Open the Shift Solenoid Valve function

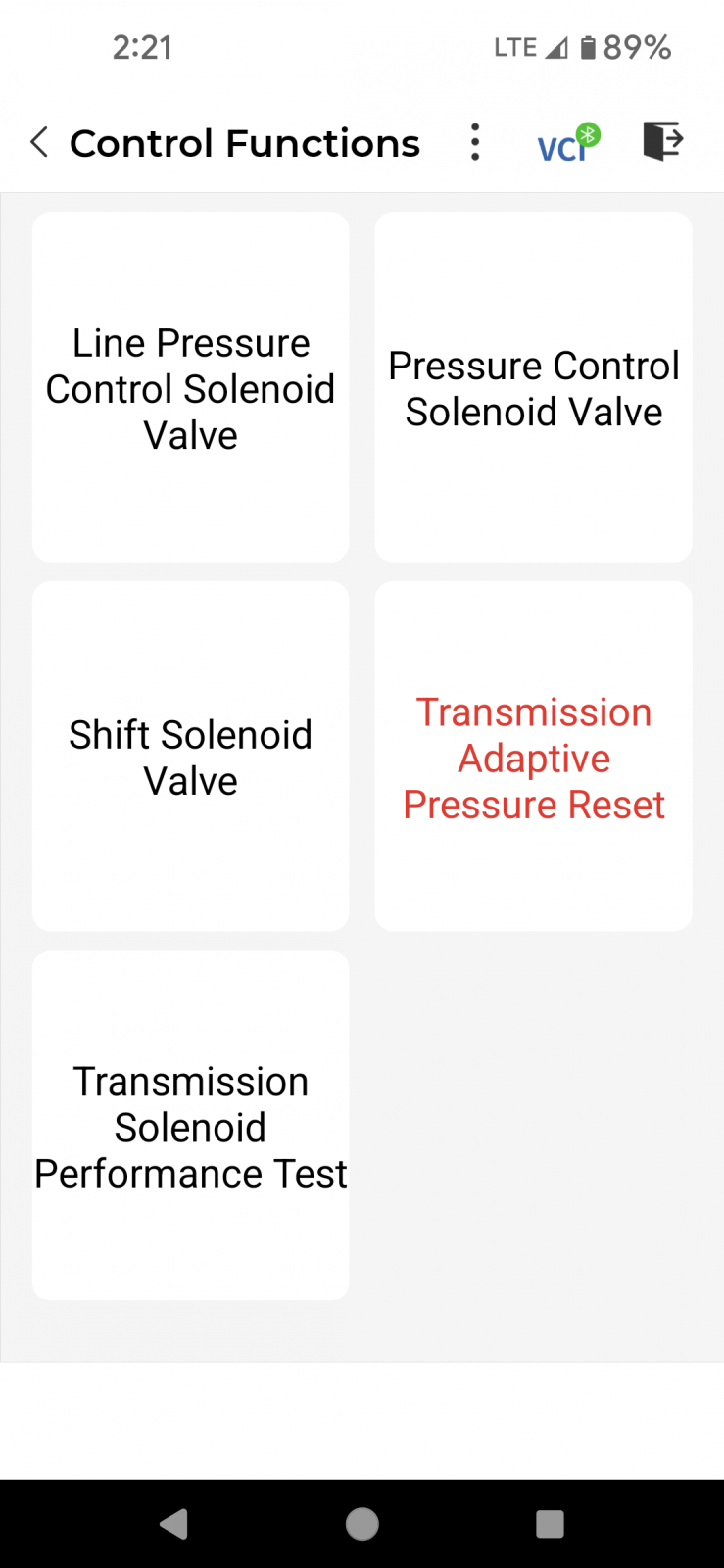[x=191, y=757]
